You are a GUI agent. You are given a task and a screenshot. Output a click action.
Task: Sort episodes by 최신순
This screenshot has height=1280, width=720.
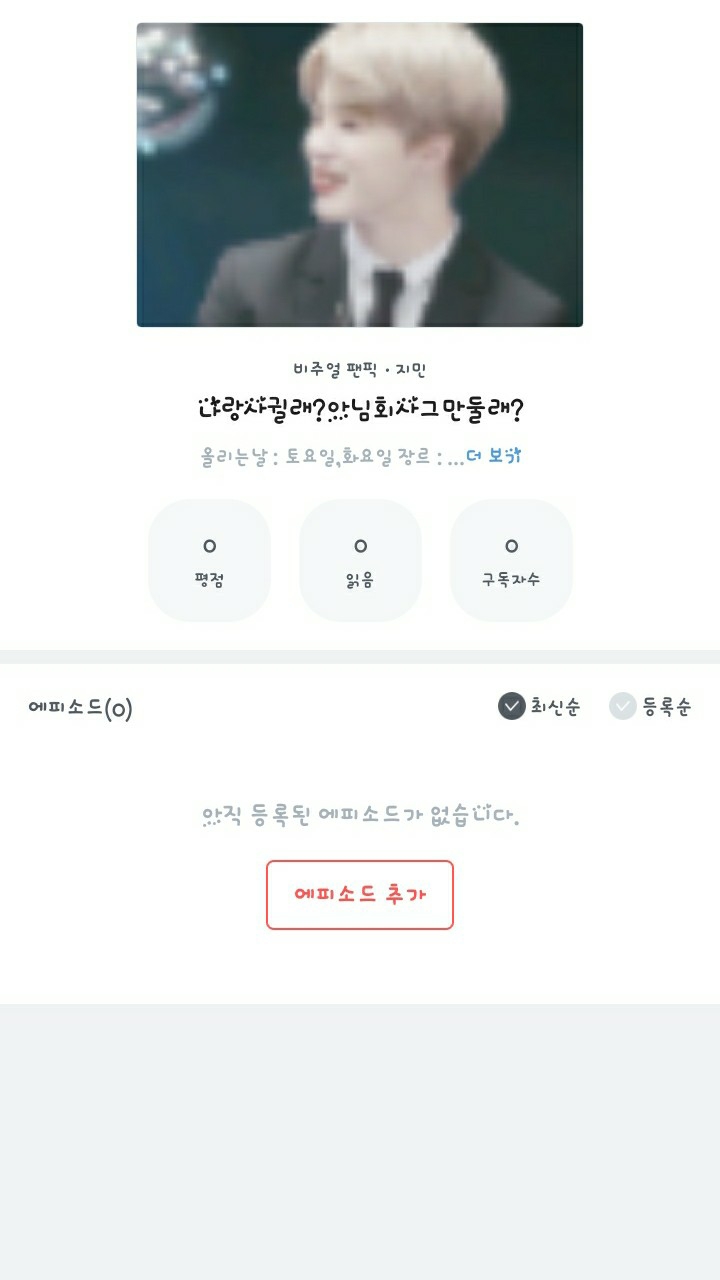tap(539, 707)
